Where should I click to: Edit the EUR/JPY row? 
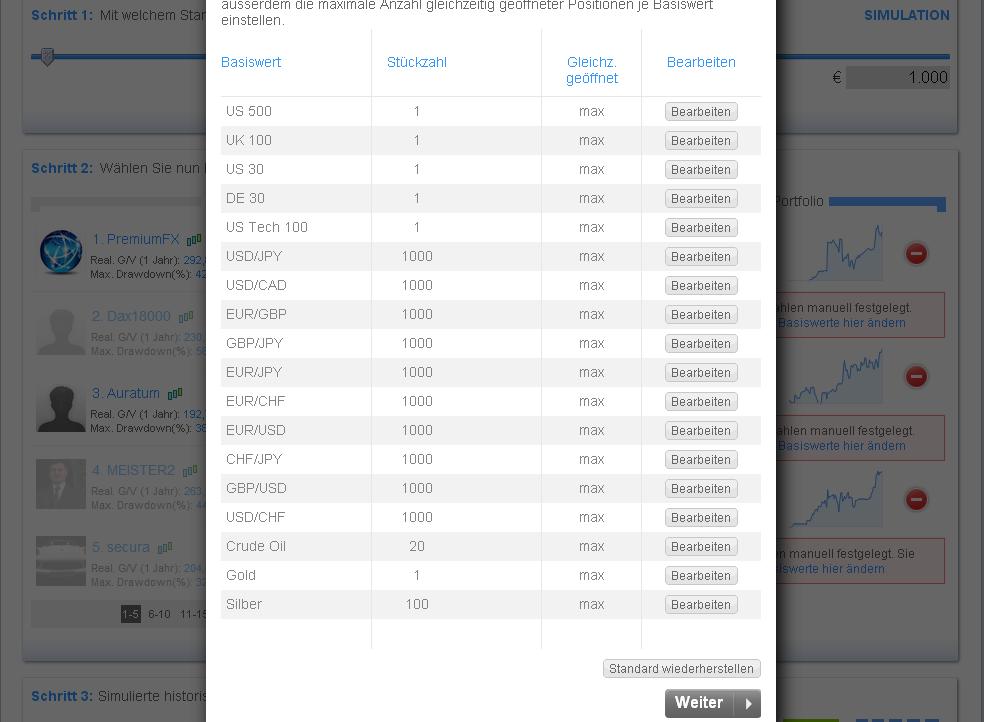click(701, 372)
